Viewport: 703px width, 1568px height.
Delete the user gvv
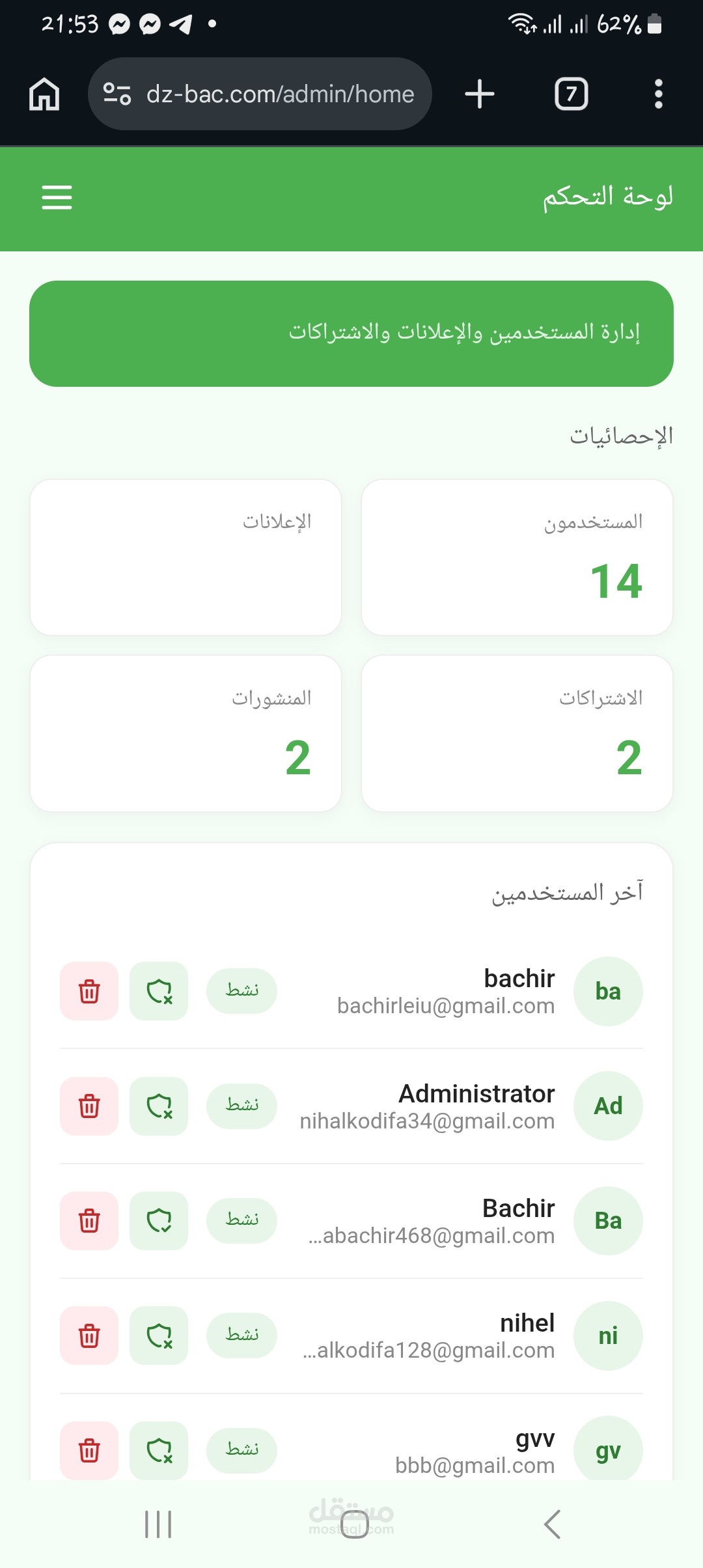89,1450
